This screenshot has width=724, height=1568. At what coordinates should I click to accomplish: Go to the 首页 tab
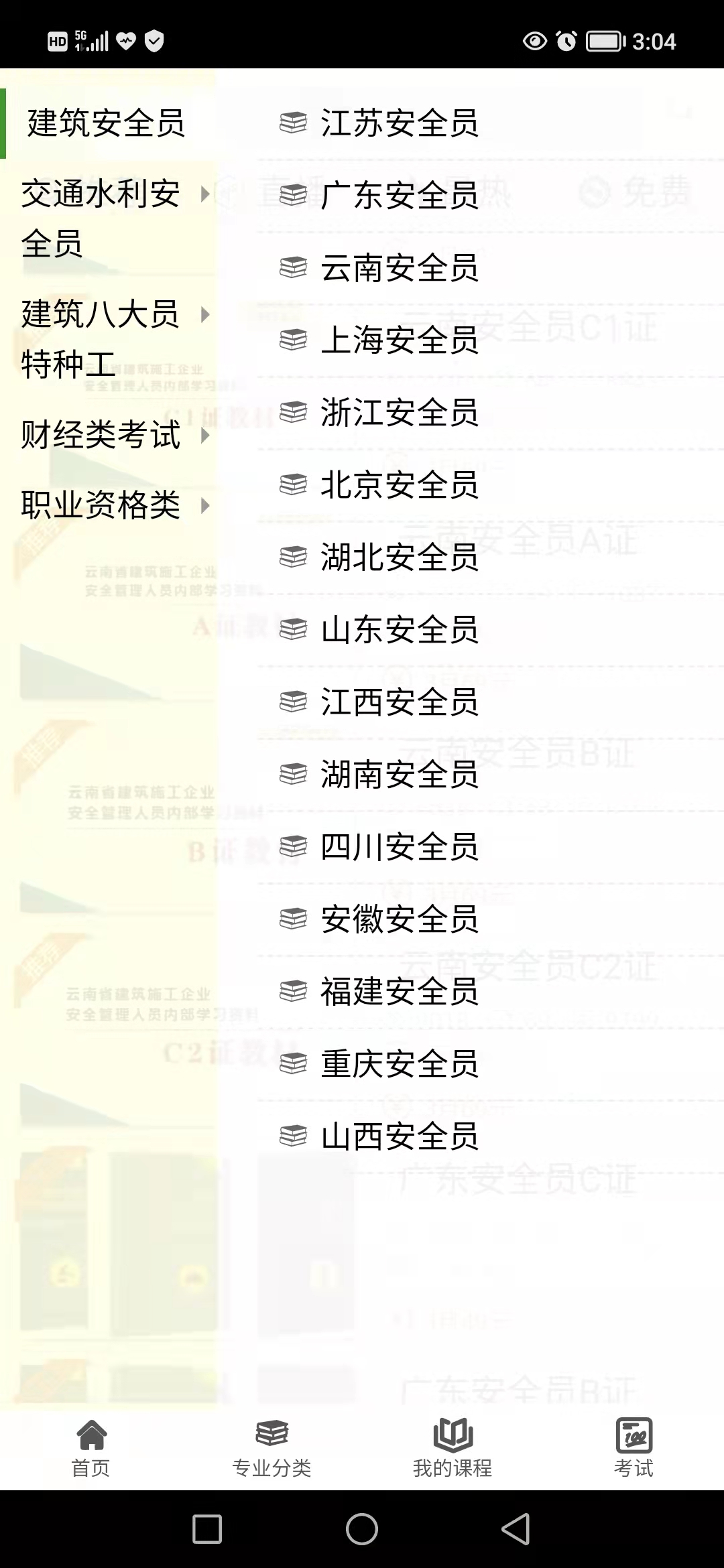pos(90,1449)
